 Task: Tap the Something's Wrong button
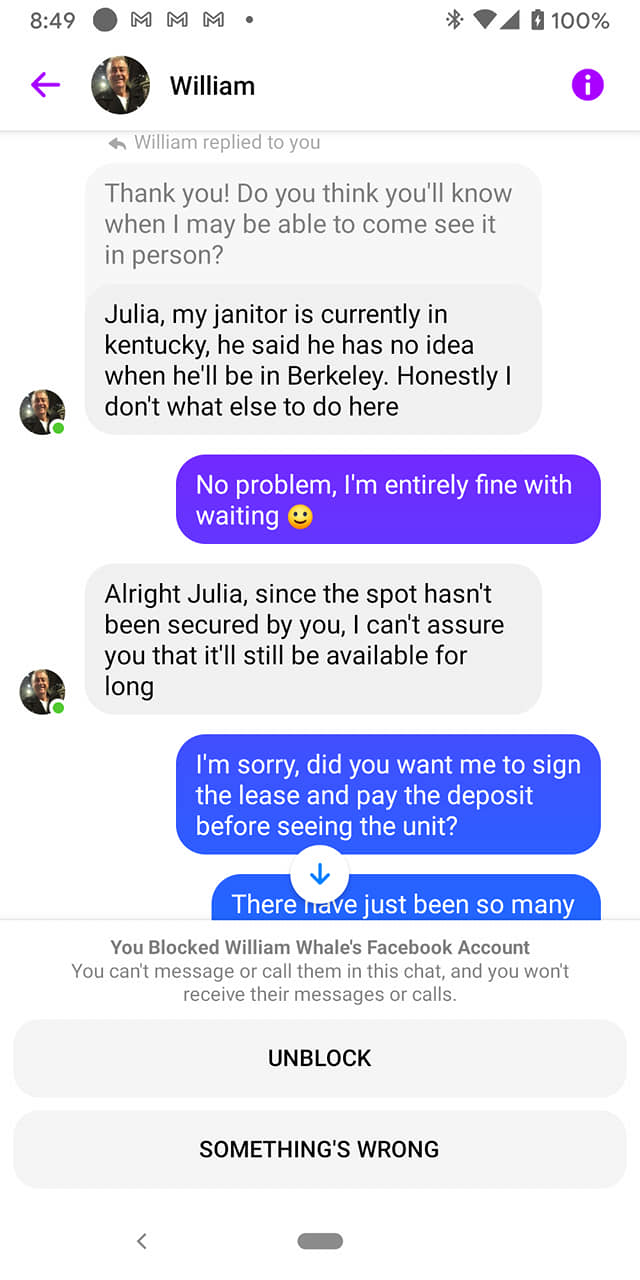(320, 1149)
